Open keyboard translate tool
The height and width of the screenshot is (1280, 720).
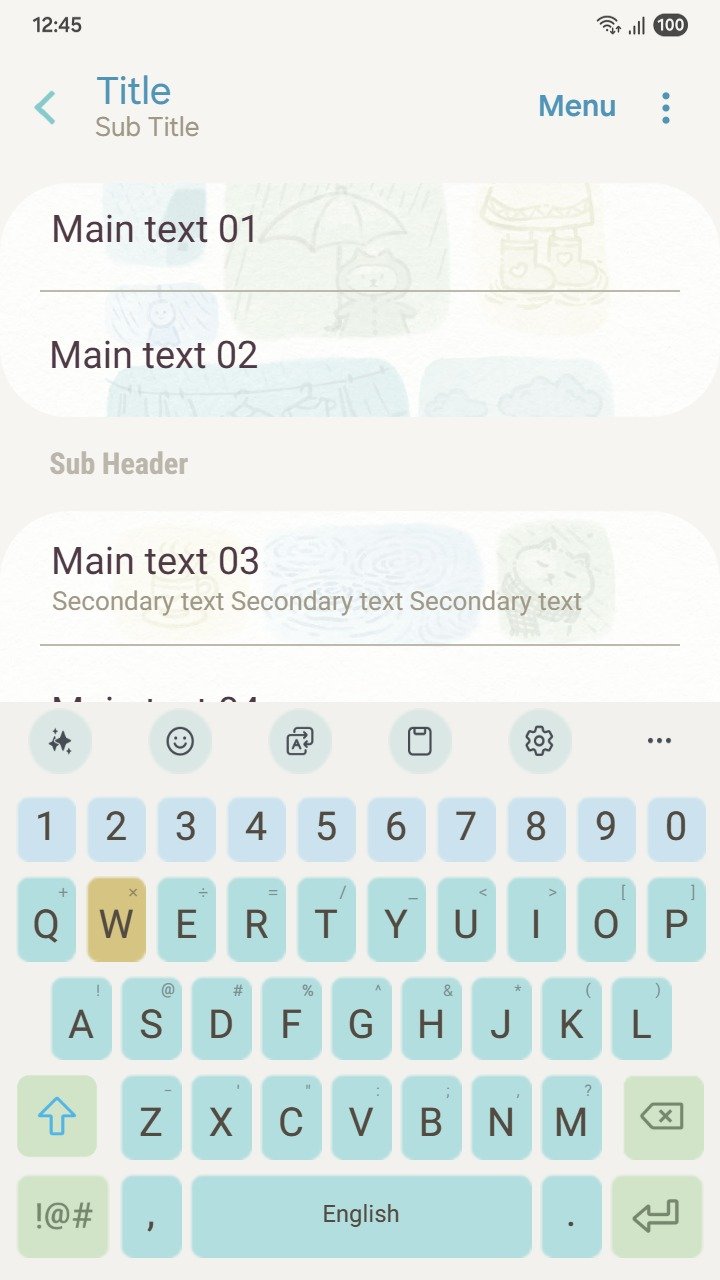[x=300, y=741]
